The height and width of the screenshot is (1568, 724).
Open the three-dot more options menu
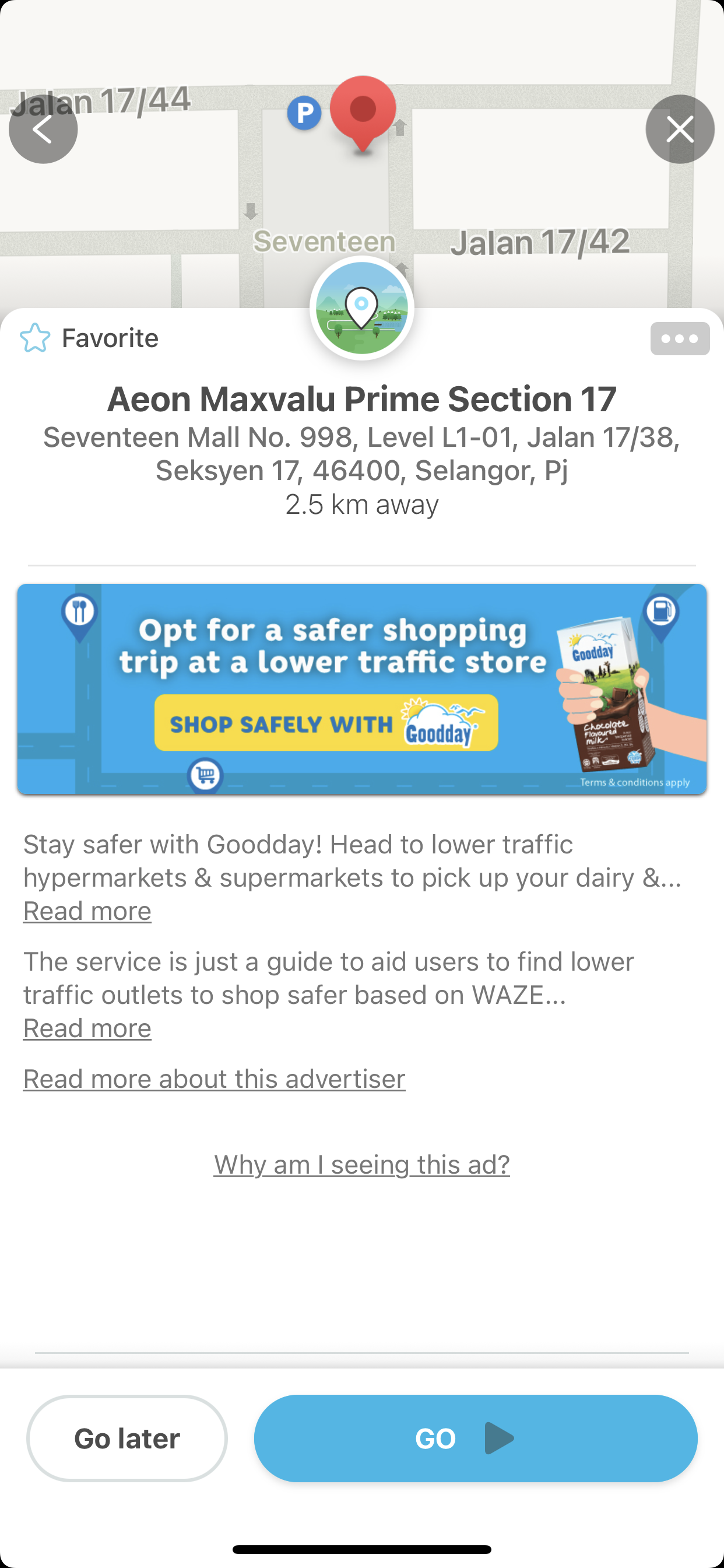pyautogui.click(x=680, y=338)
